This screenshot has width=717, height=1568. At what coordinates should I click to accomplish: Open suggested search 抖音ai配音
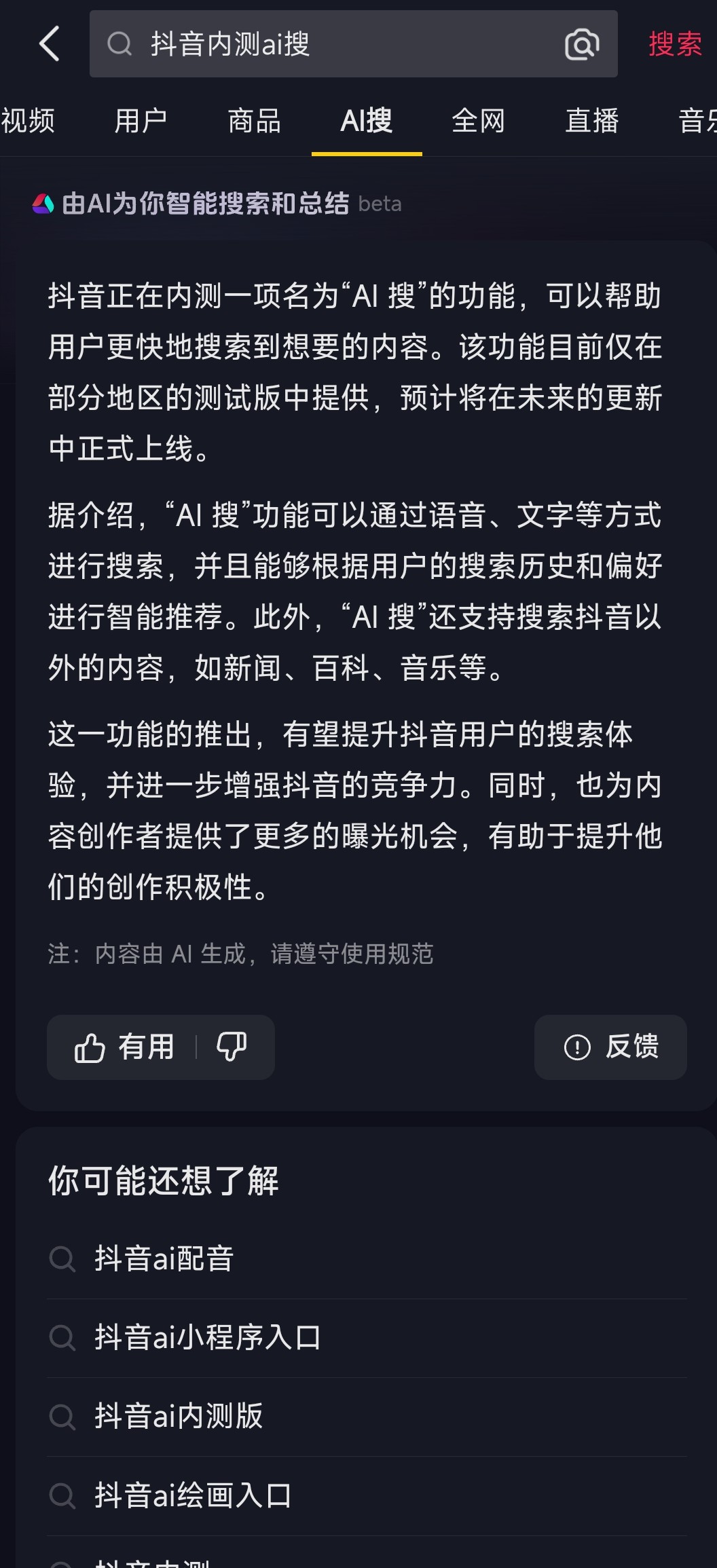pos(163,1260)
